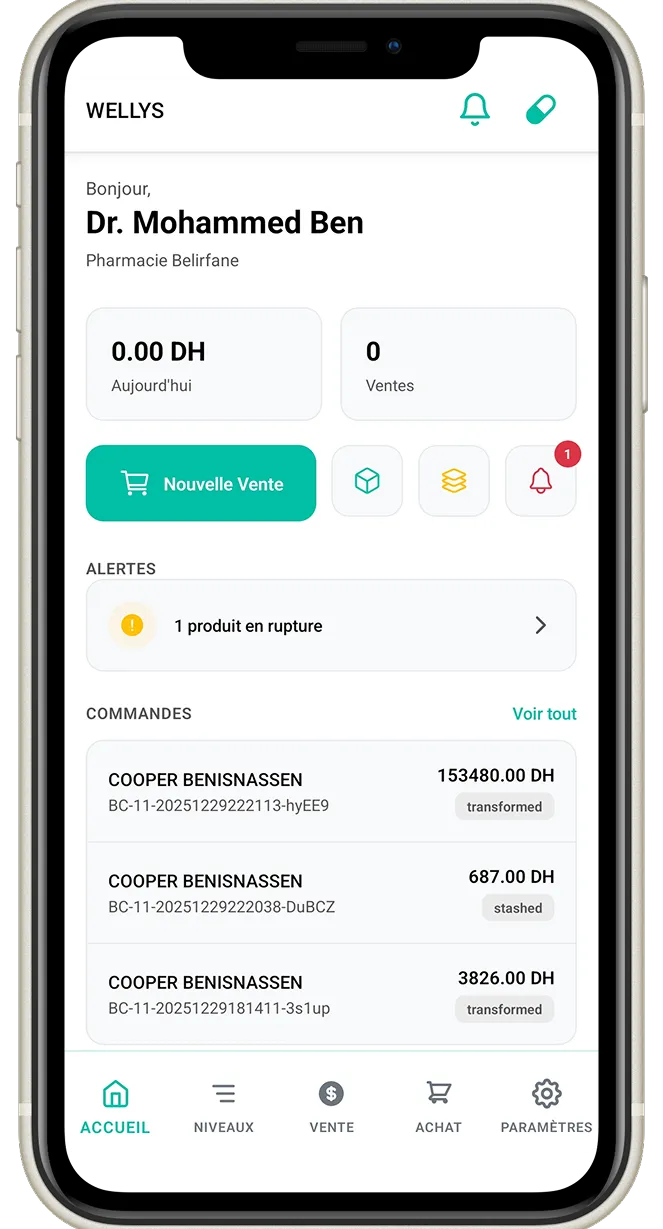Open the stashed 687.00 DH order
This screenshot has height=1229, width=663.
pos(331,893)
